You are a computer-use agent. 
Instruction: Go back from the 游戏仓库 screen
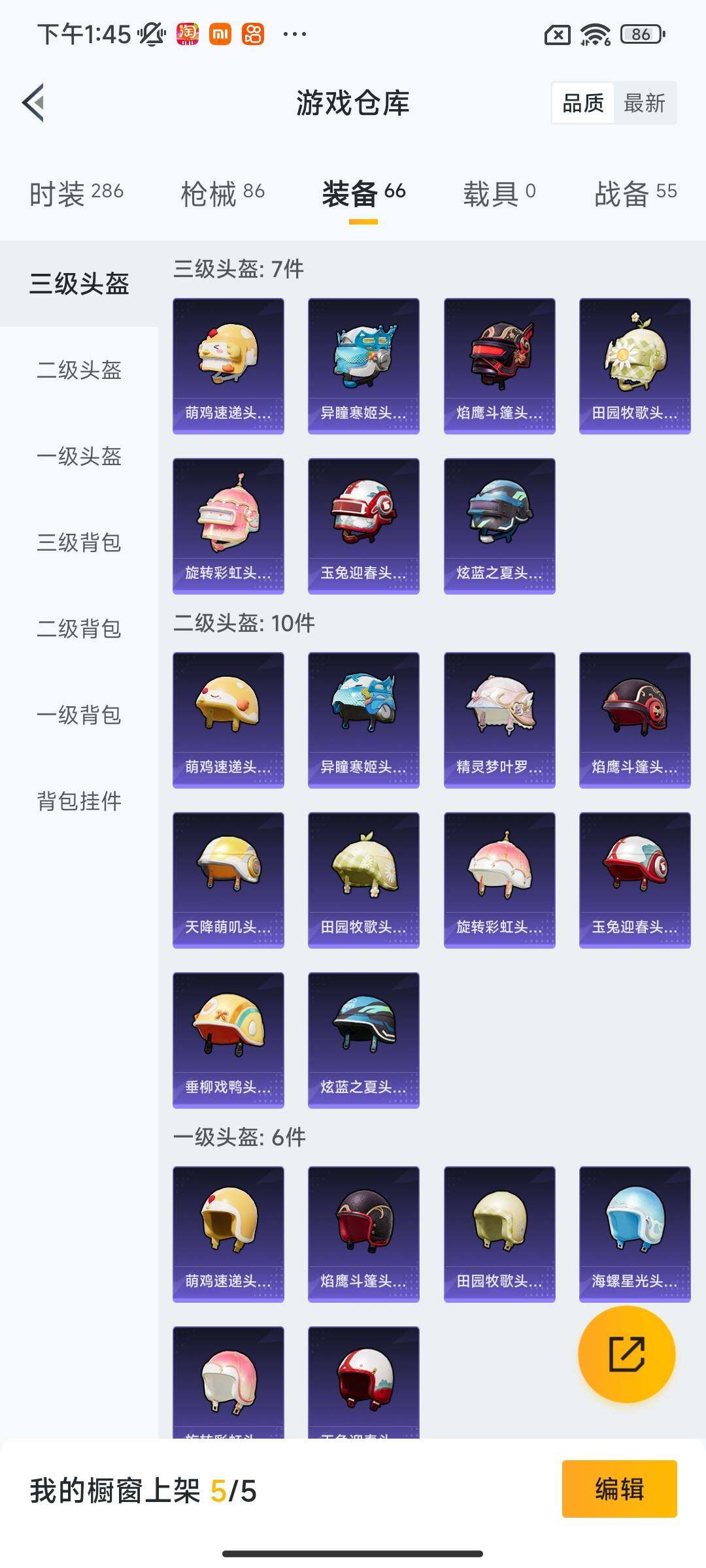pyautogui.click(x=34, y=103)
